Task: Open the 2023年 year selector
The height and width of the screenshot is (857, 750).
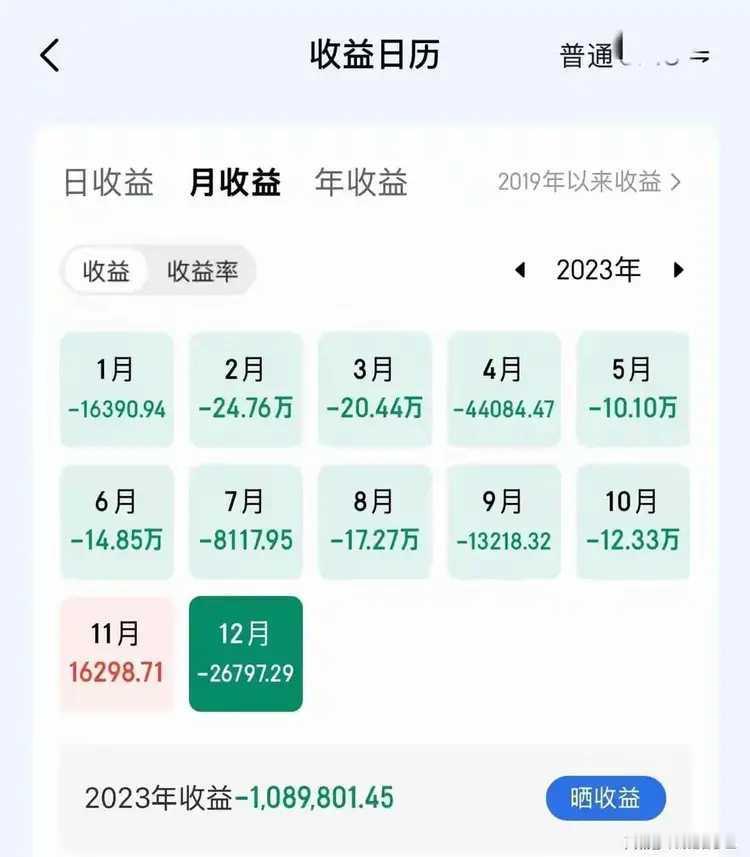Action: [599, 269]
